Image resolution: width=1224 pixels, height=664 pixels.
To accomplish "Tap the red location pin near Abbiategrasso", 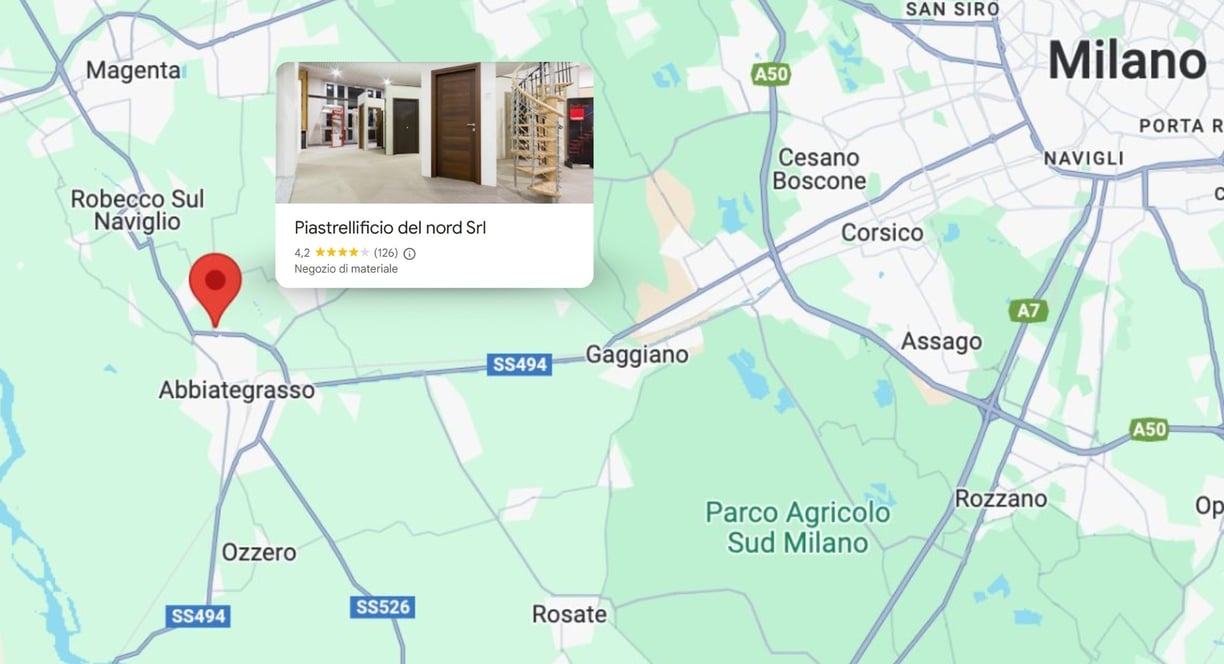I will (215, 283).
